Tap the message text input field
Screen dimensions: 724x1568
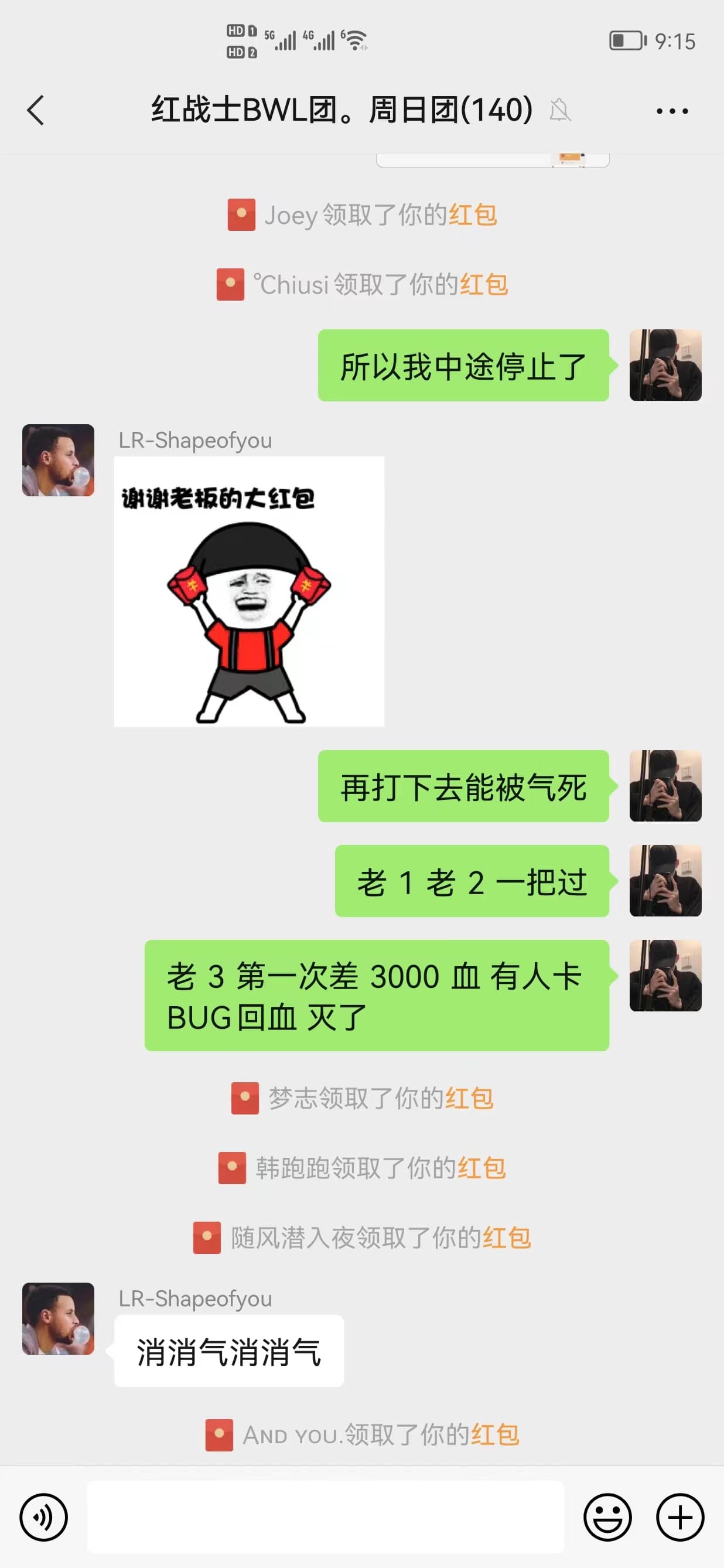pos(326,1517)
